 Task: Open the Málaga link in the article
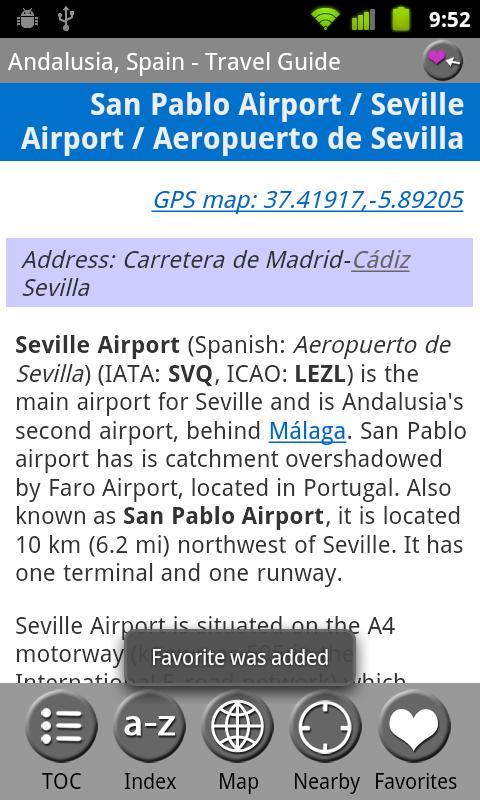click(308, 431)
